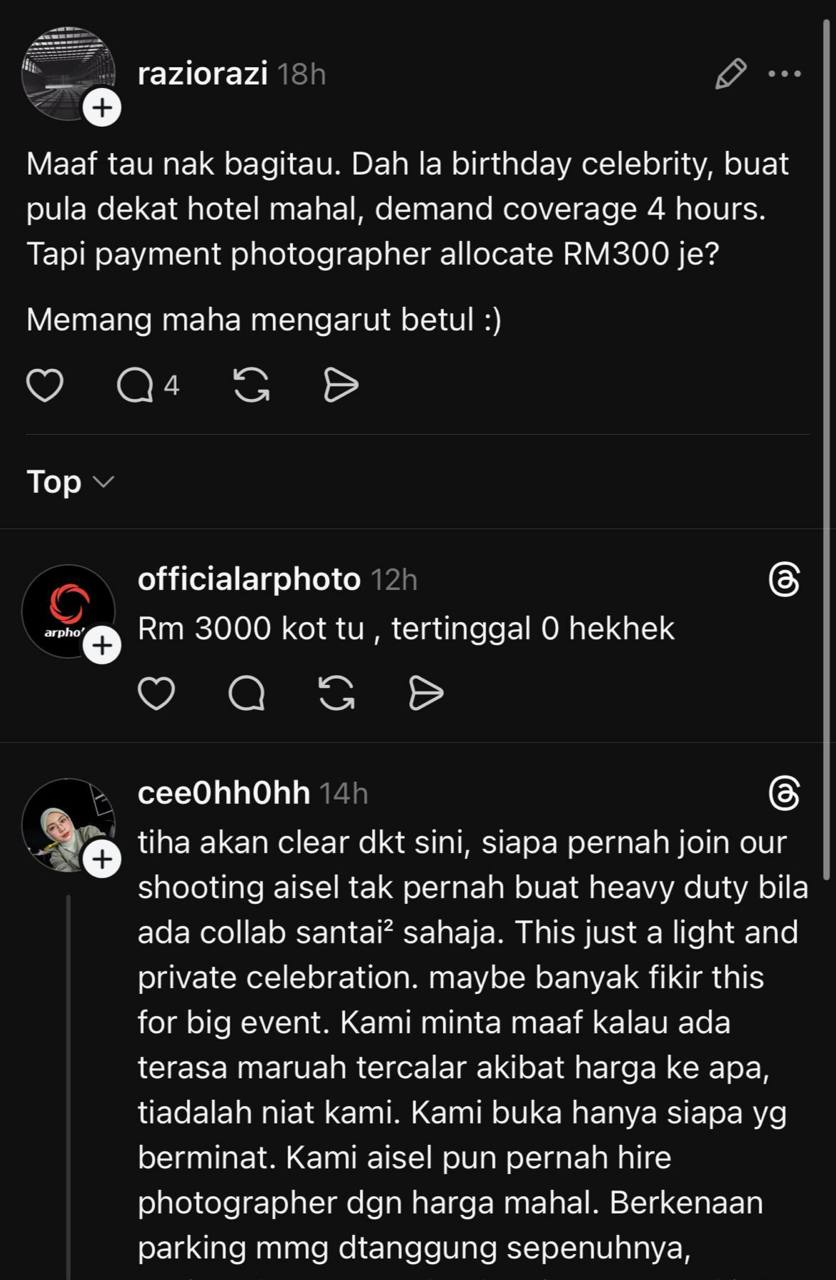836x1280 pixels.
Task: Share officialarphoto's reply
Action: tap(426, 693)
